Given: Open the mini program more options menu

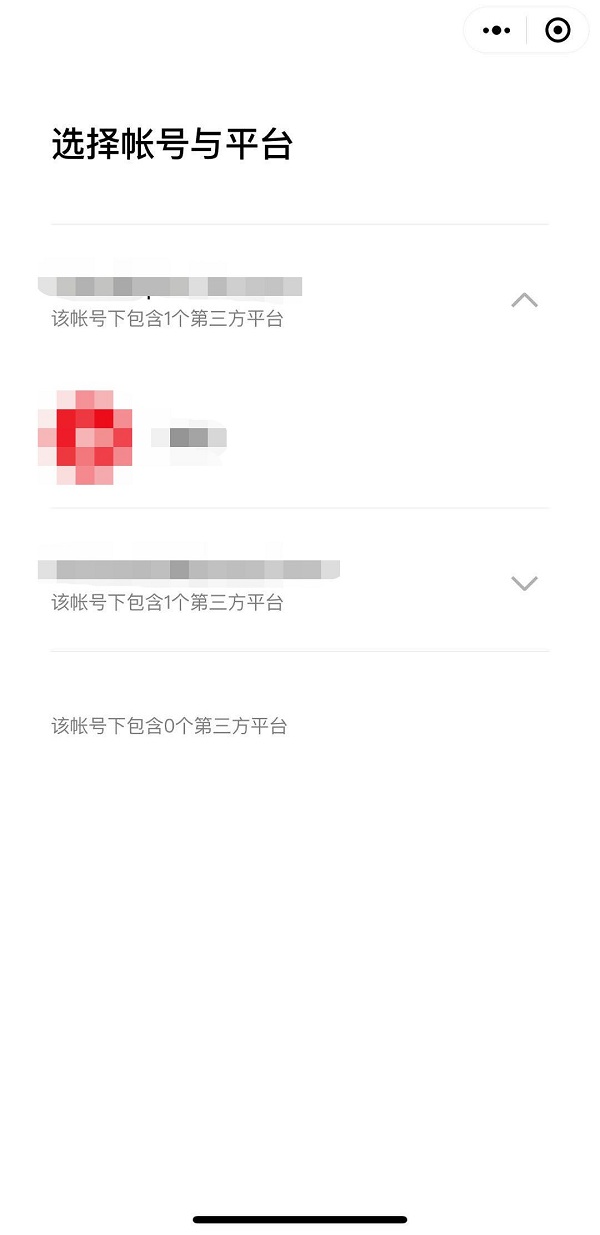Looking at the screenshot, I should (497, 31).
